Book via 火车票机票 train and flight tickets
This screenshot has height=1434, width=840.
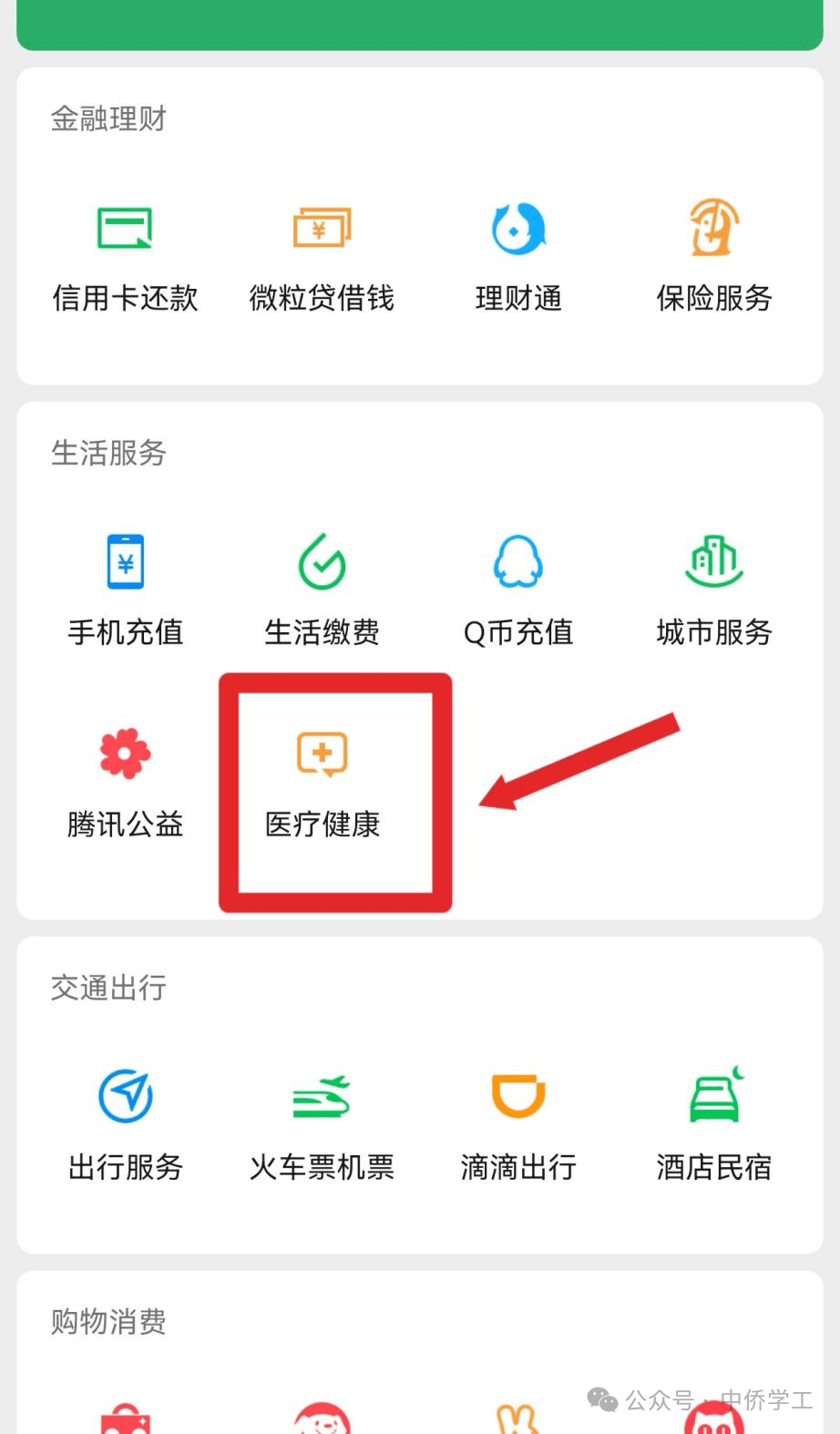(322, 1123)
